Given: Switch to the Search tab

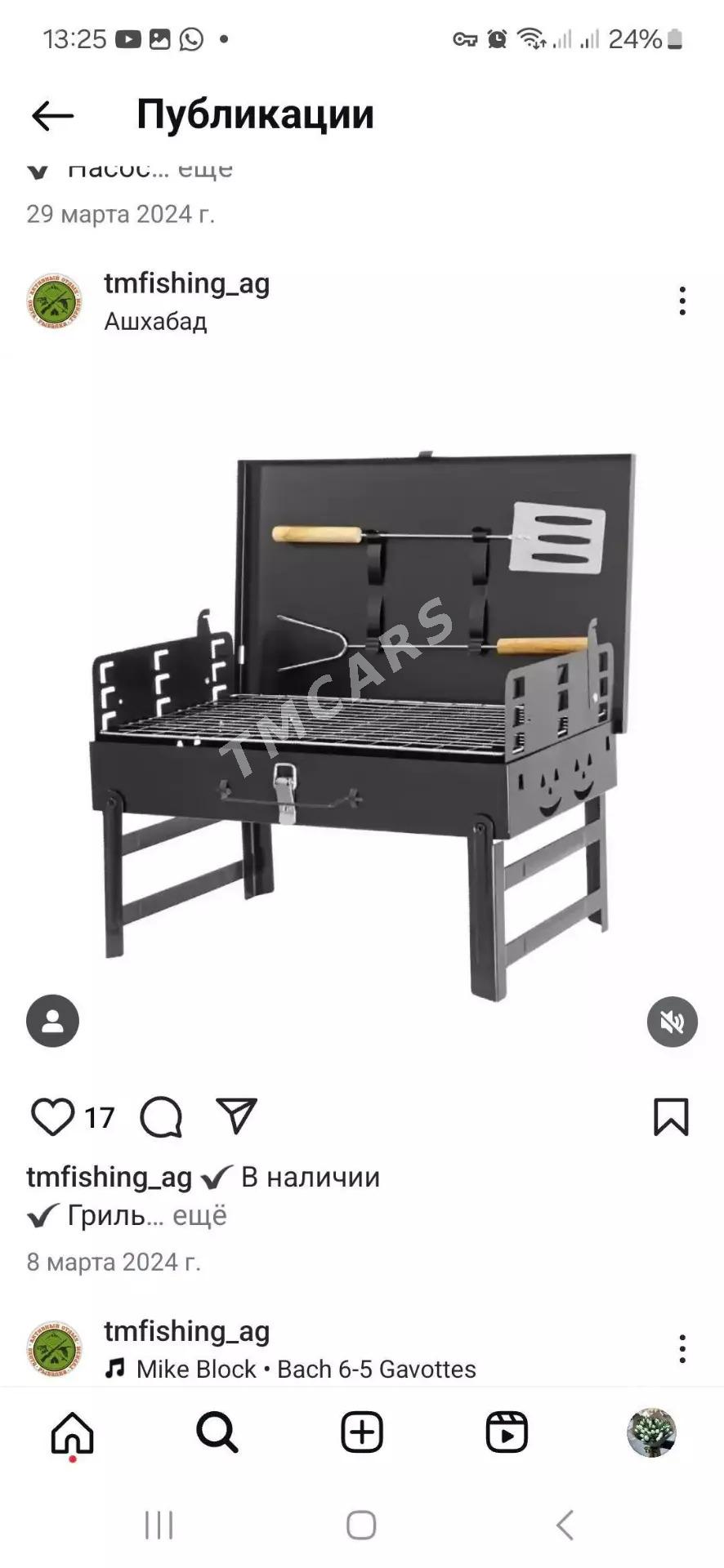Looking at the screenshot, I should pos(217,1432).
